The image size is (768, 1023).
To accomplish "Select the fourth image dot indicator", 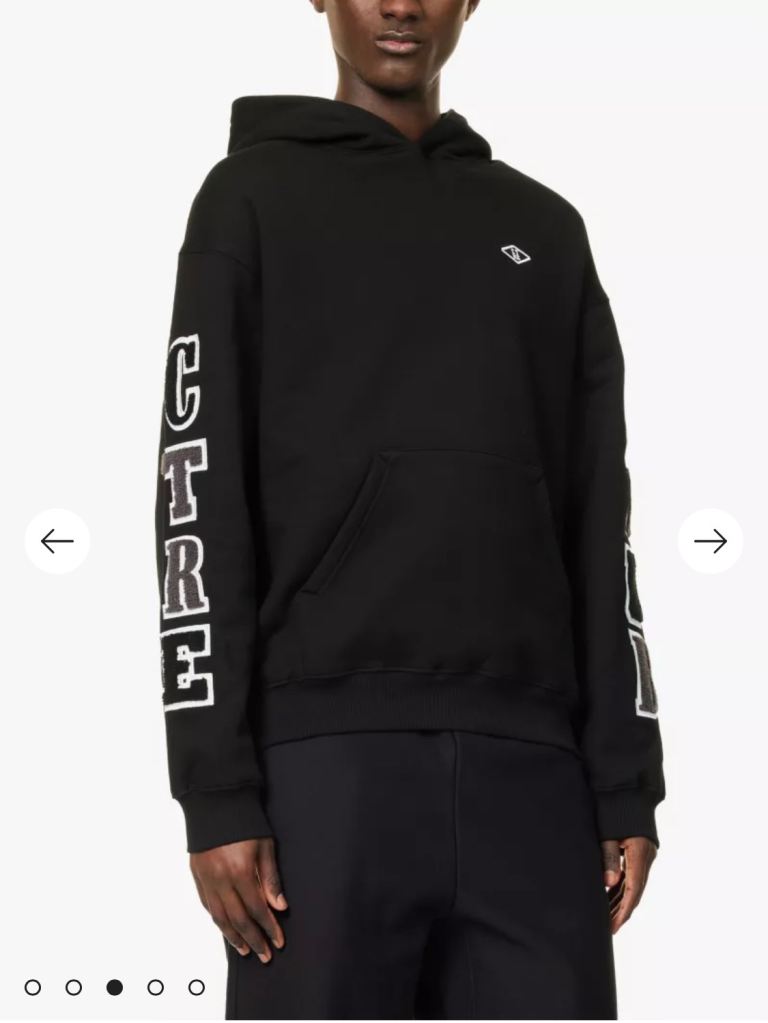I will coord(156,987).
